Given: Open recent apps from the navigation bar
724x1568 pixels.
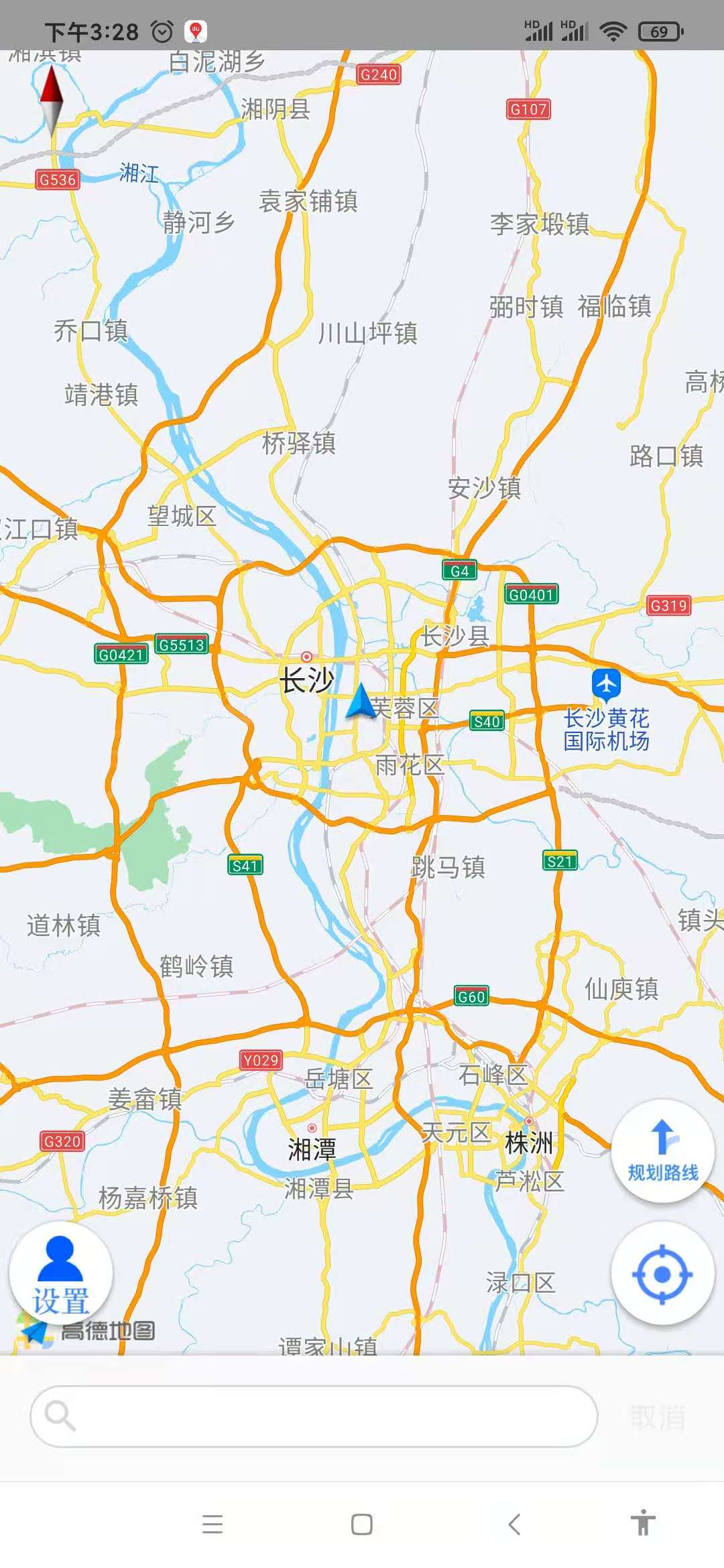Looking at the screenshot, I should 212,1524.
